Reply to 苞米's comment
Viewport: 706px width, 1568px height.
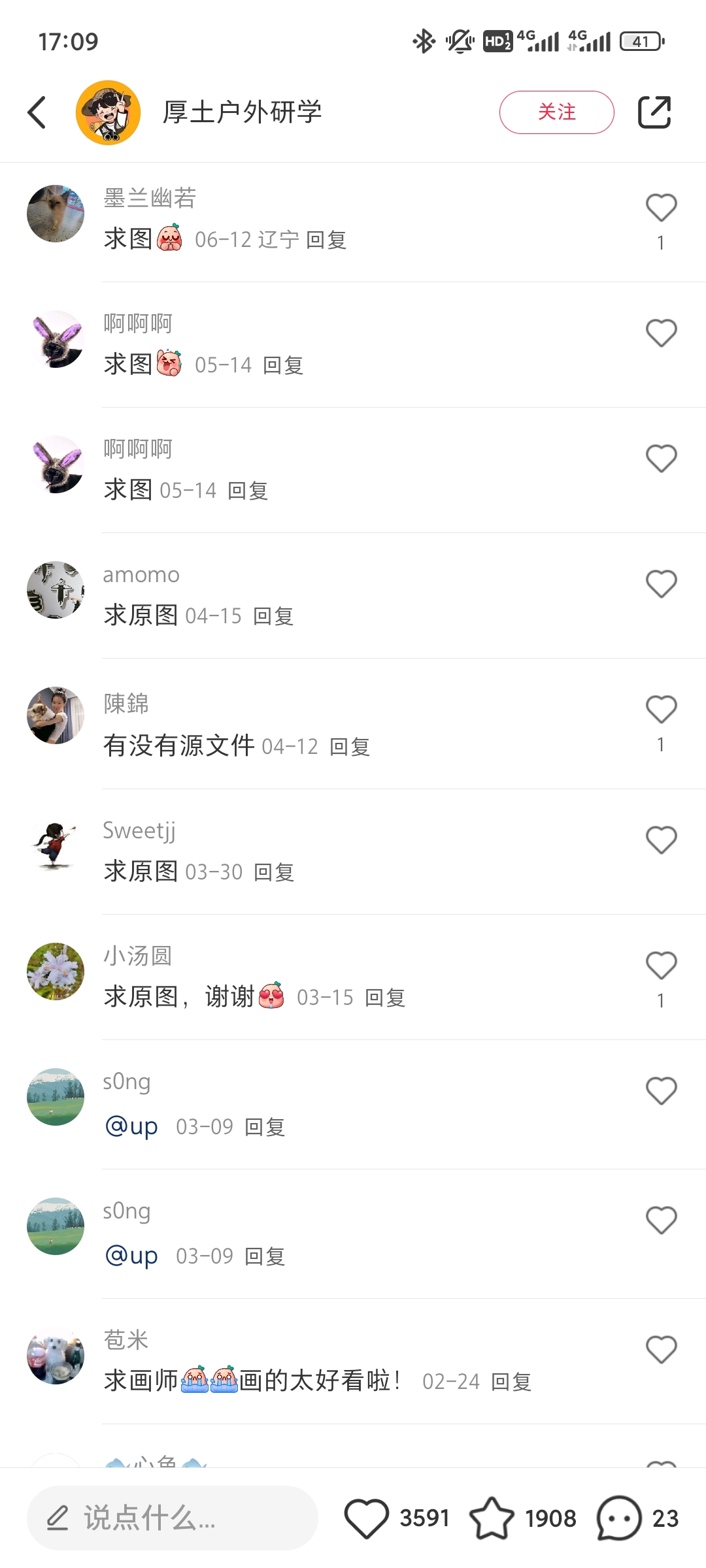coord(511,1382)
